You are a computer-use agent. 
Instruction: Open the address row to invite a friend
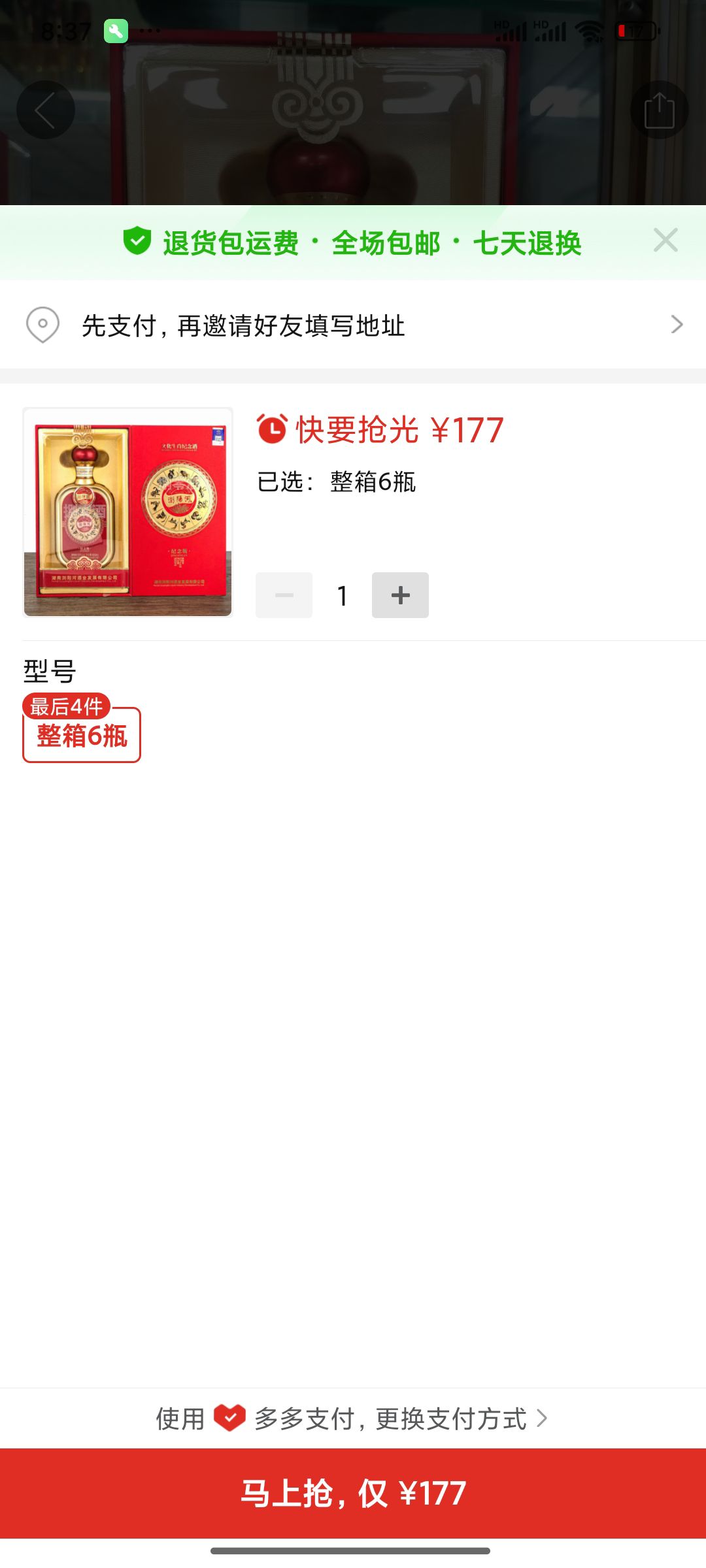[x=353, y=325]
